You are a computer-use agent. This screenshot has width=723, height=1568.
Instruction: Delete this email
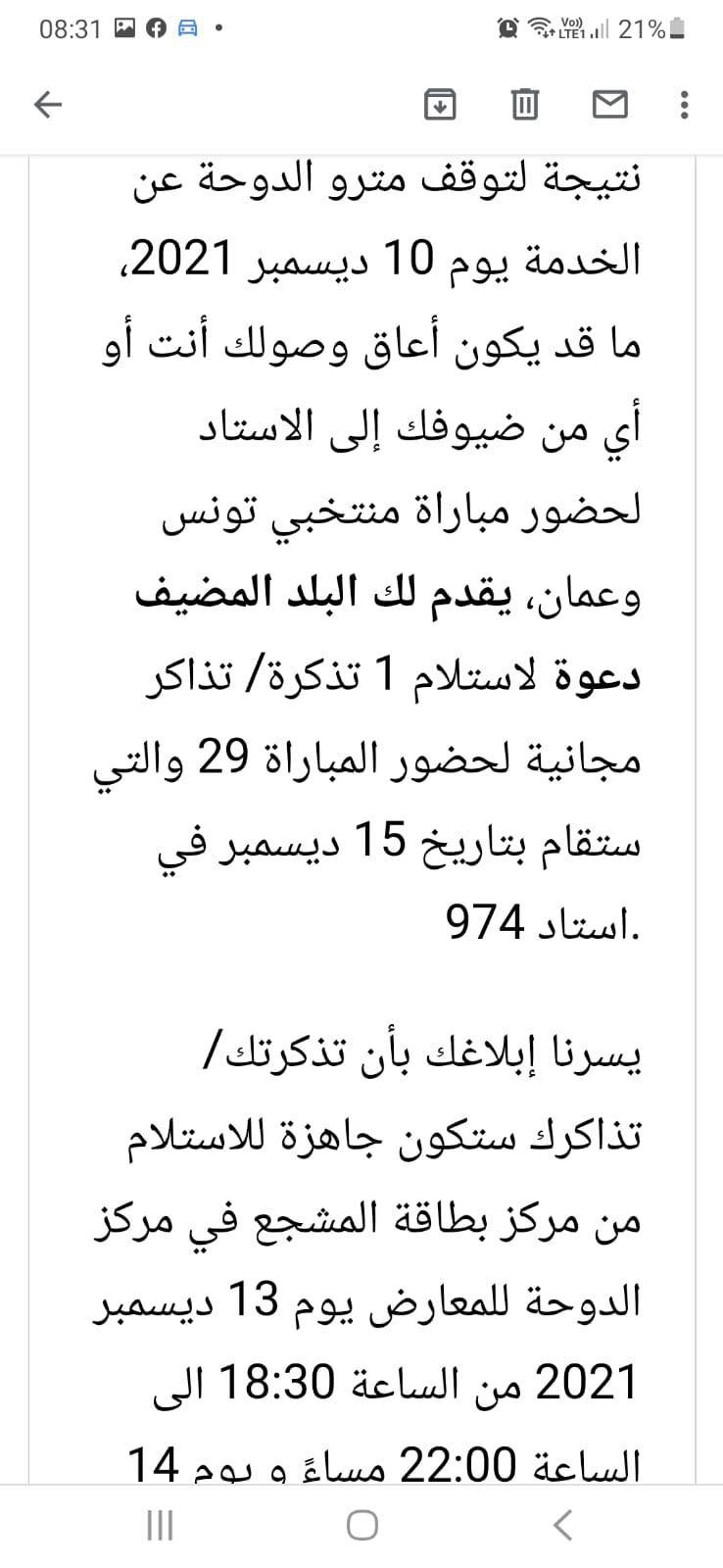tap(525, 104)
